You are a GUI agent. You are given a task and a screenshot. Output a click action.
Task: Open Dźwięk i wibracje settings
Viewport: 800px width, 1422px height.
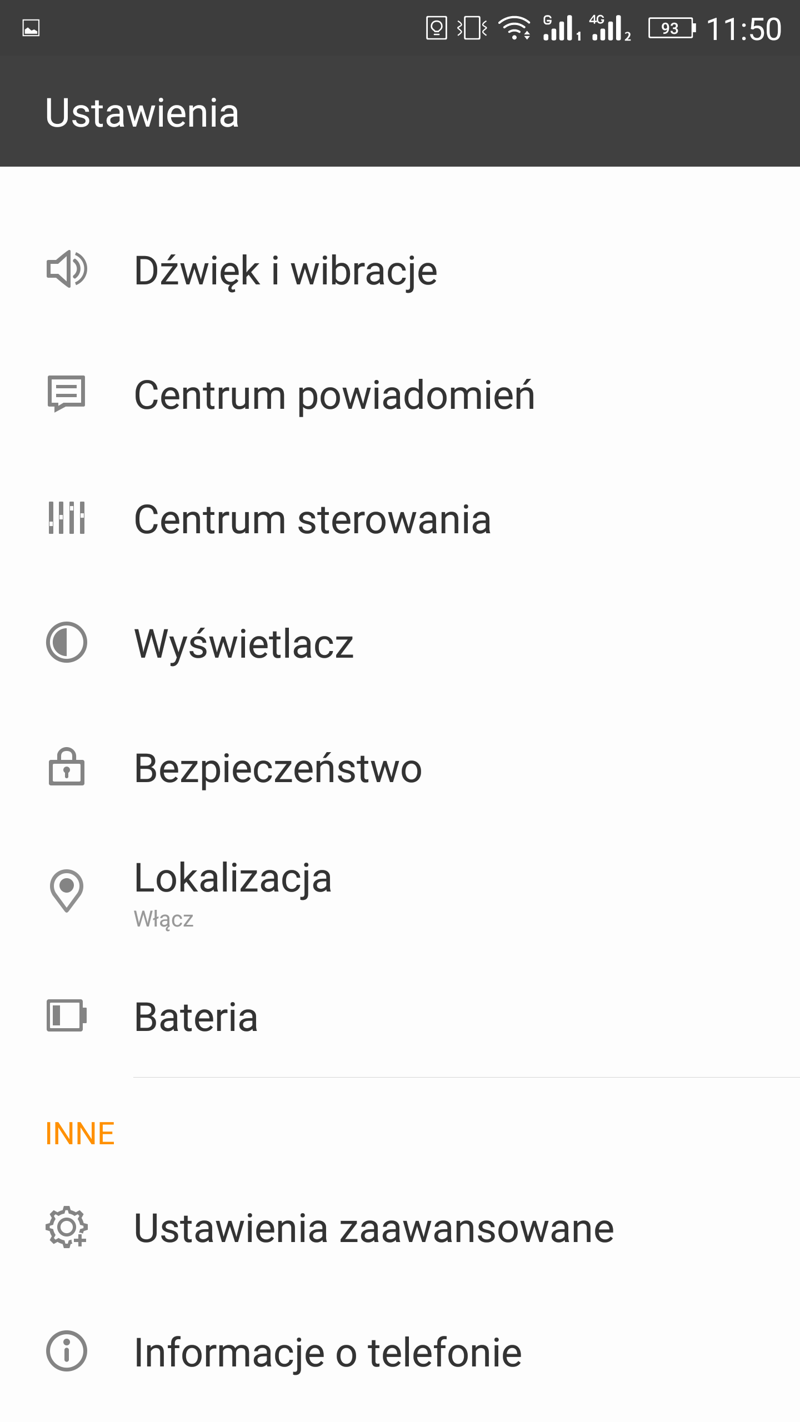point(285,270)
